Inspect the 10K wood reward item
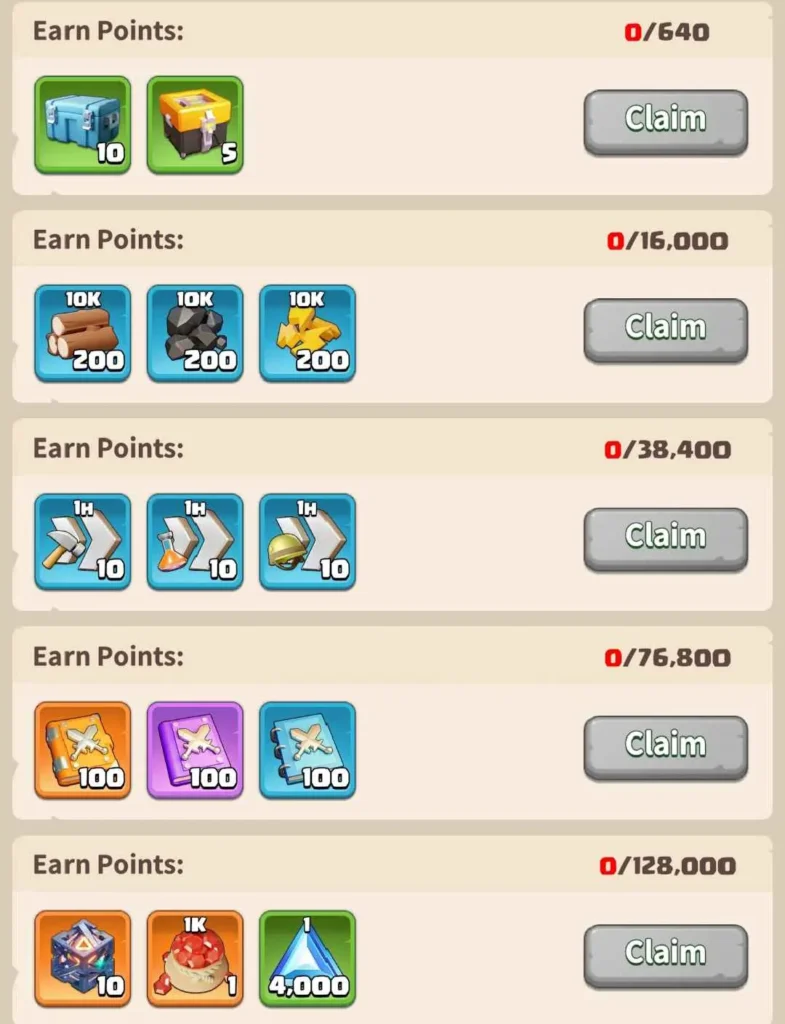The image size is (785, 1024). coord(83,333)
